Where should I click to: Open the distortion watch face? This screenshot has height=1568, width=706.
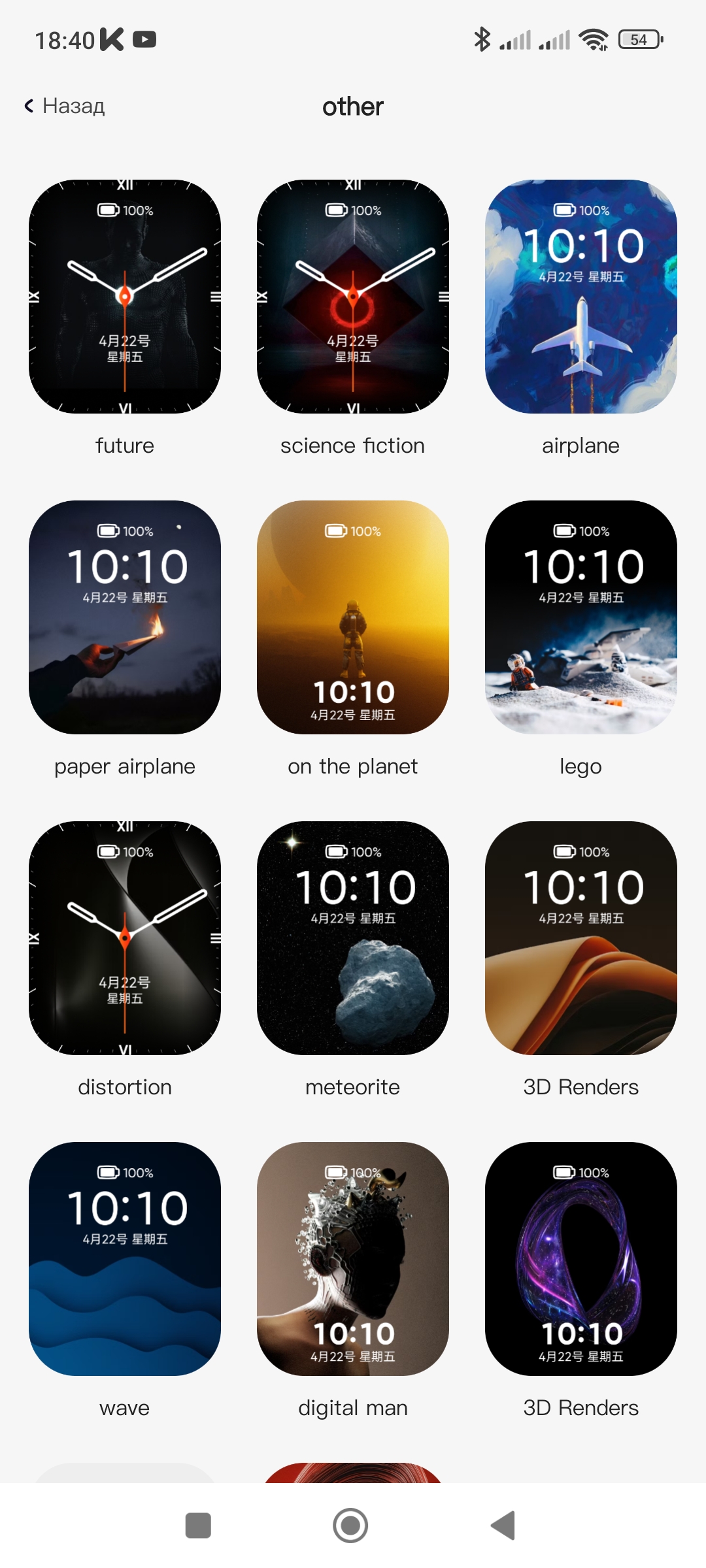(125, 938)
